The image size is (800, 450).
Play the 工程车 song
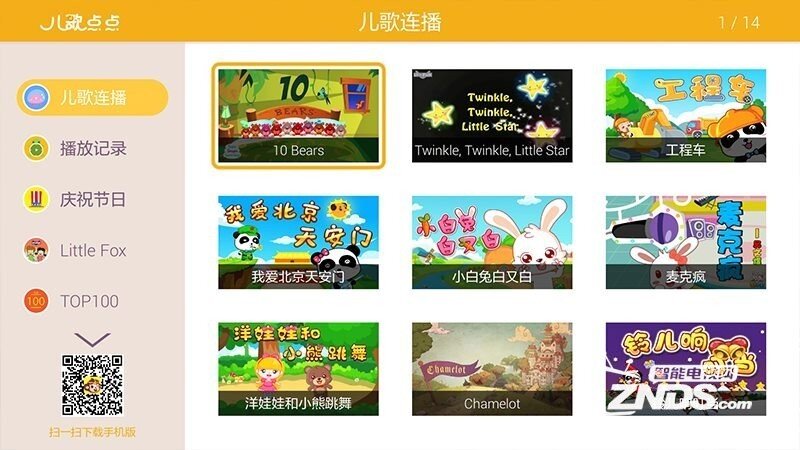pos(685,116)
